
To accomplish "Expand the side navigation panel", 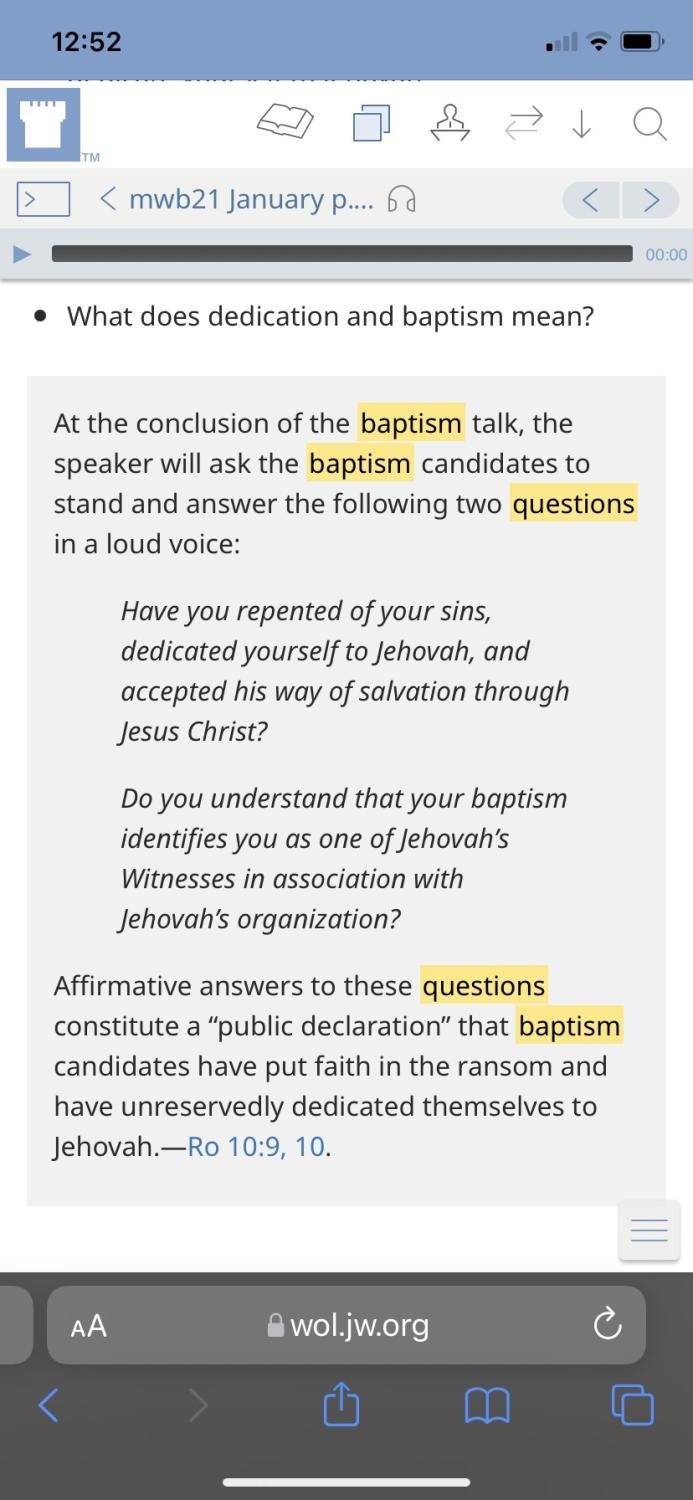I will [x=41, y=199].
